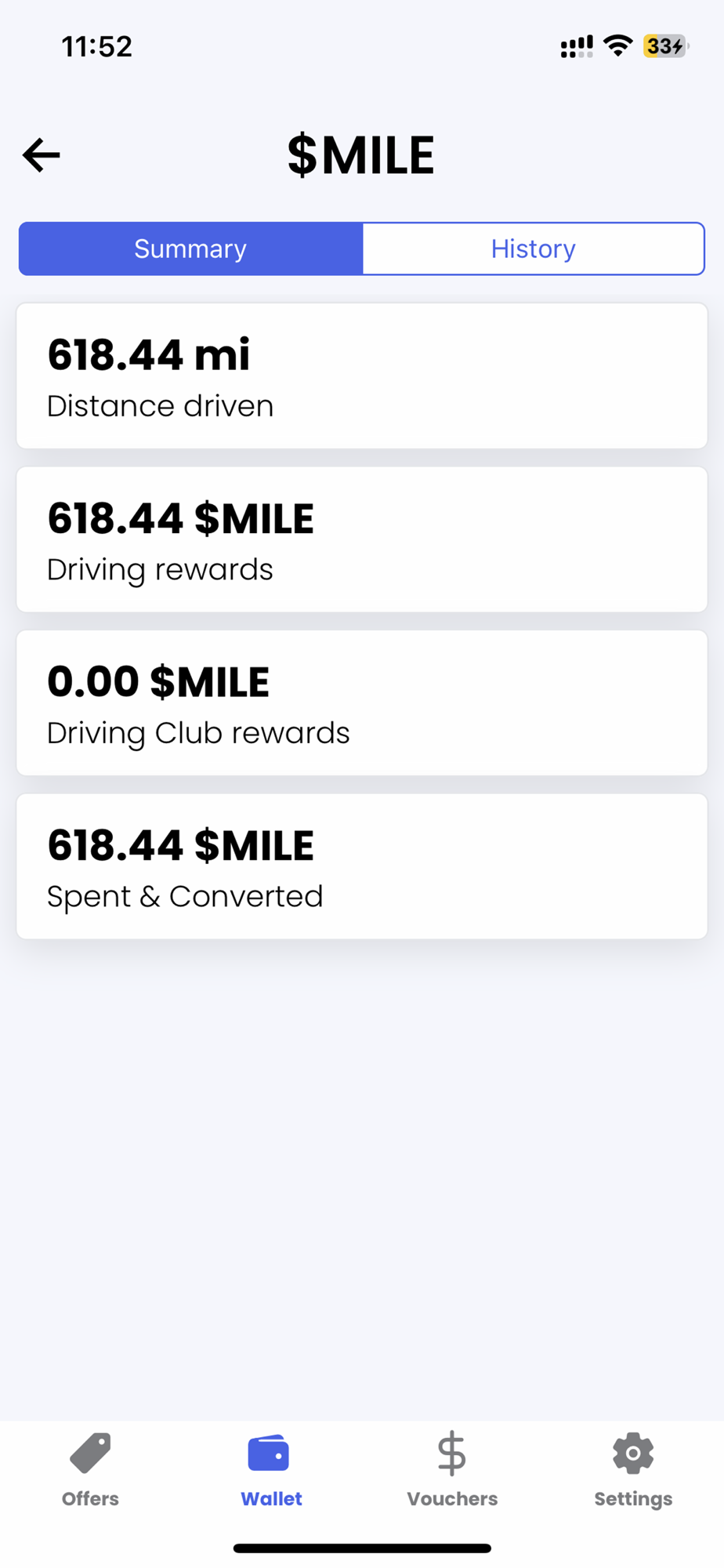The height and width of the screenshot is (1568, 724).
Task: Open Settings from the bottom bar
Action: pos(633,1471)
